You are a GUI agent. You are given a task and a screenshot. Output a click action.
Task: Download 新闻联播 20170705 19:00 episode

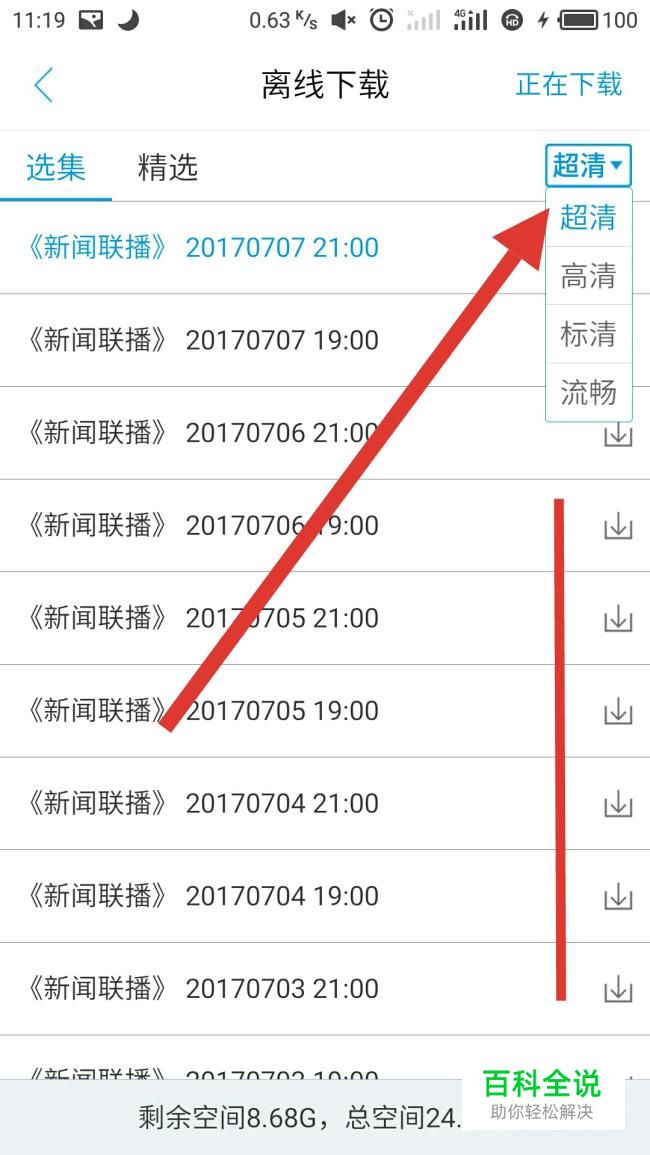618,712
